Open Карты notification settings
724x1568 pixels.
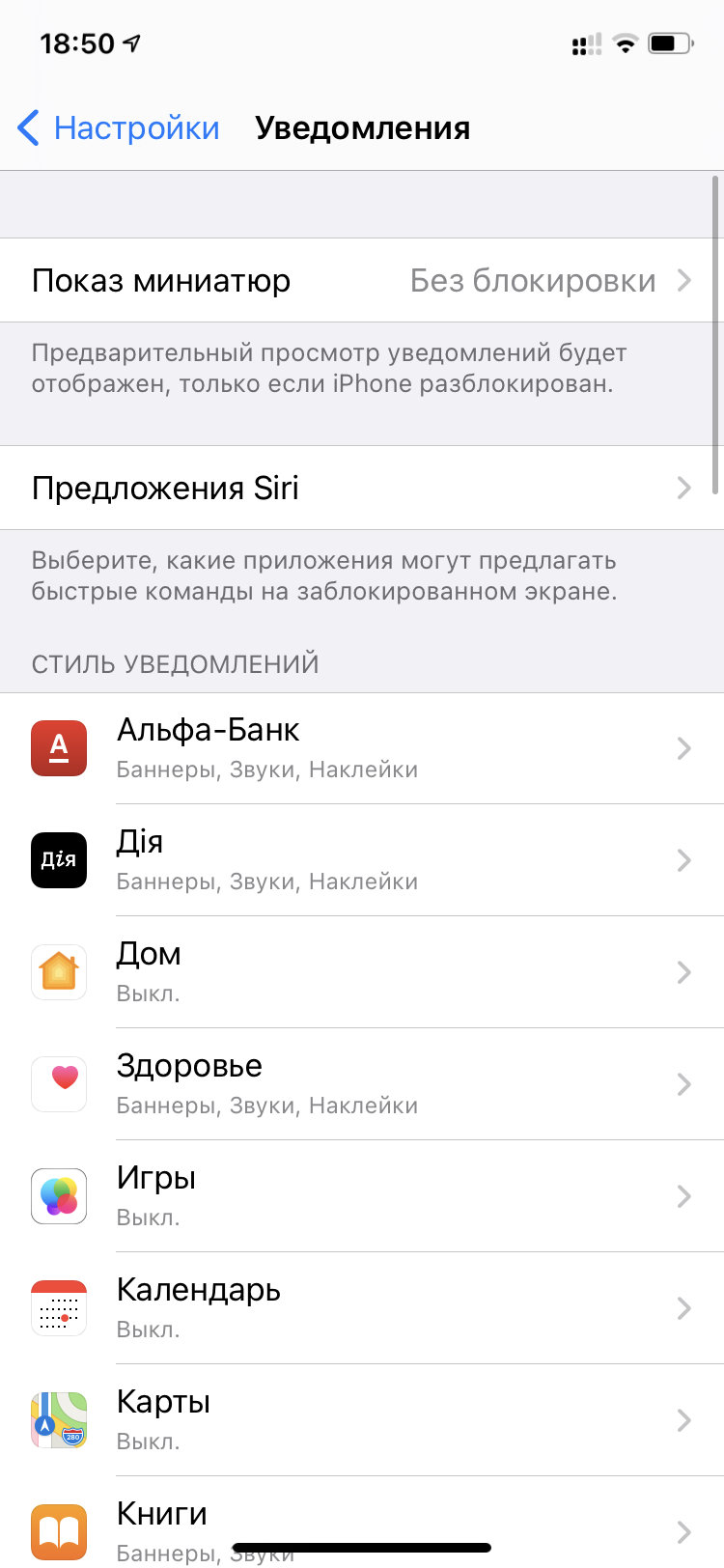[362, 1420]
